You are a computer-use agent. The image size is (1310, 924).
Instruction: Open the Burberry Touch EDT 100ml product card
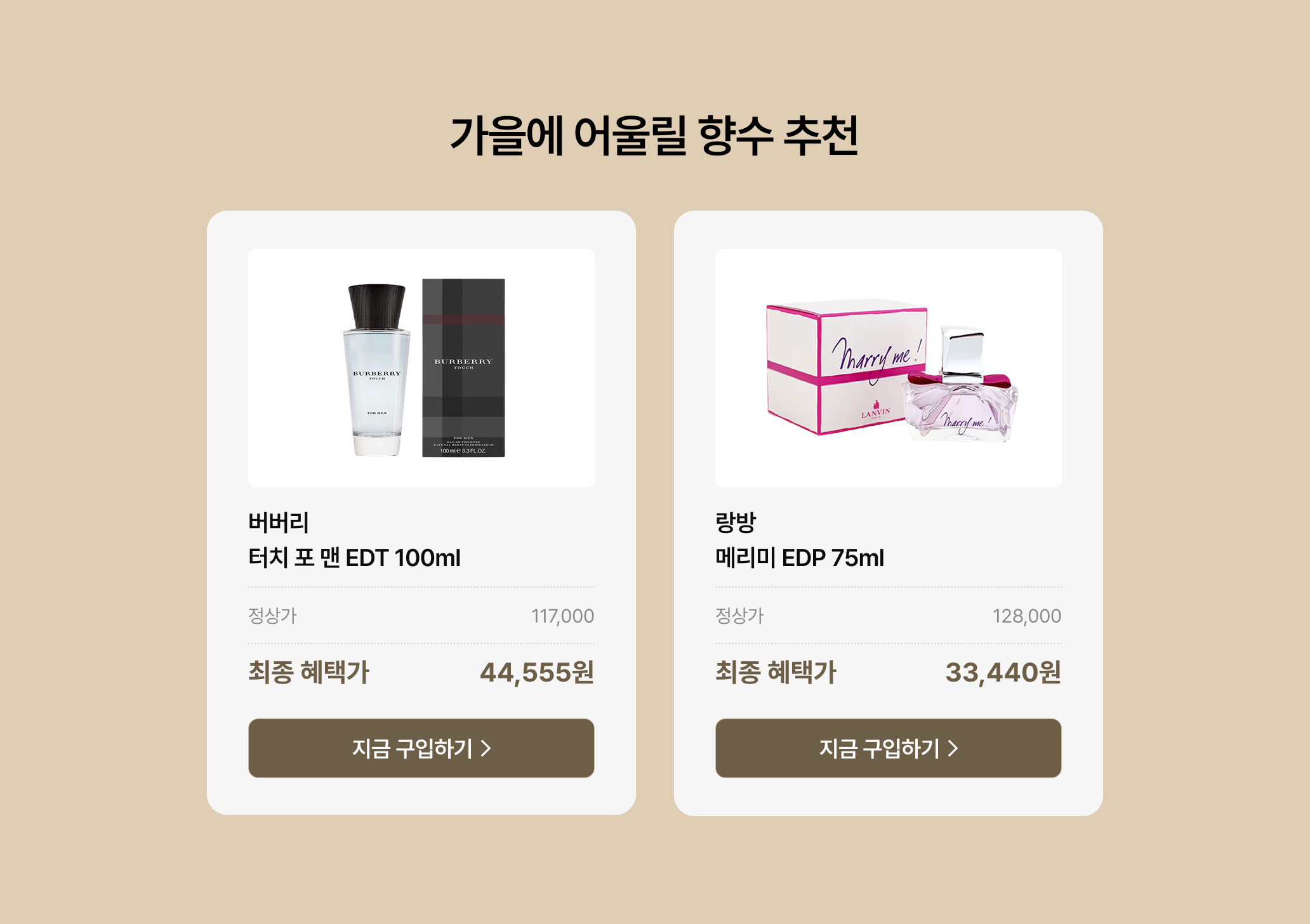click(421, 368)
